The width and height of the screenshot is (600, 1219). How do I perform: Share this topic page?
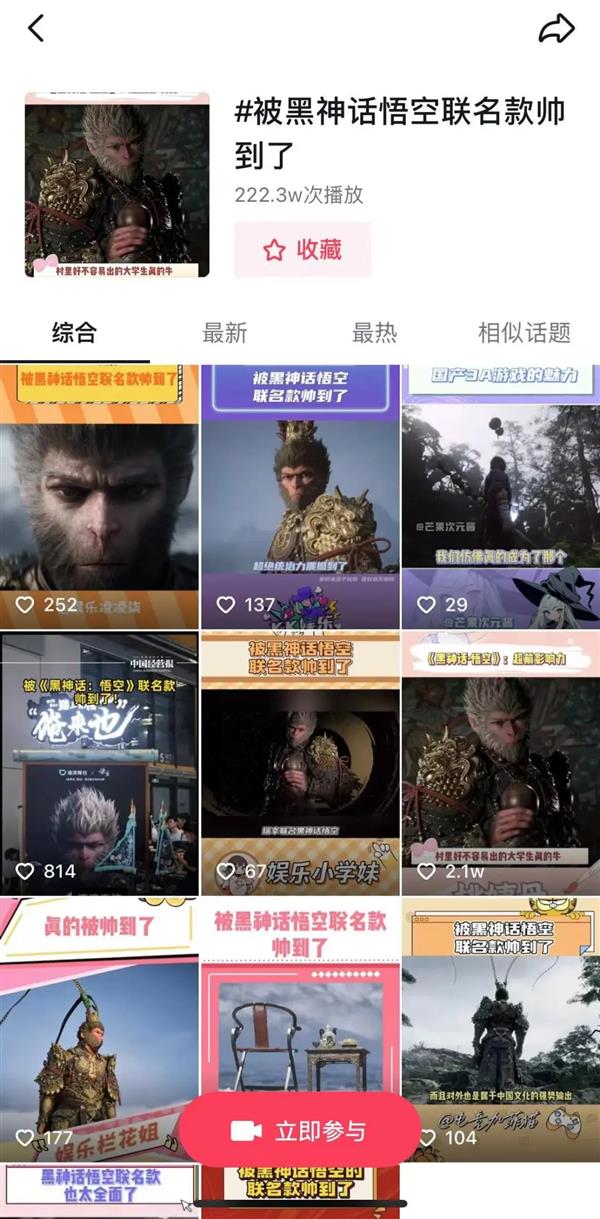pos(556,29)
